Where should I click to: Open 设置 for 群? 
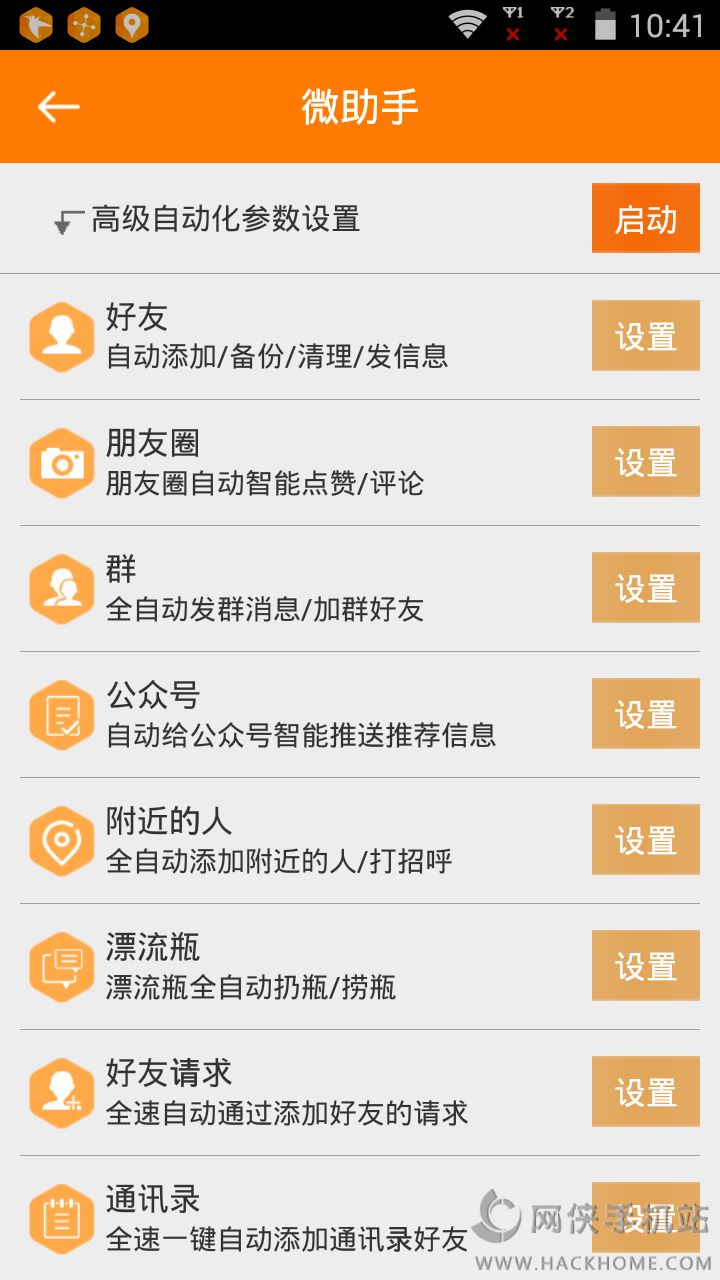click(645, 588)
